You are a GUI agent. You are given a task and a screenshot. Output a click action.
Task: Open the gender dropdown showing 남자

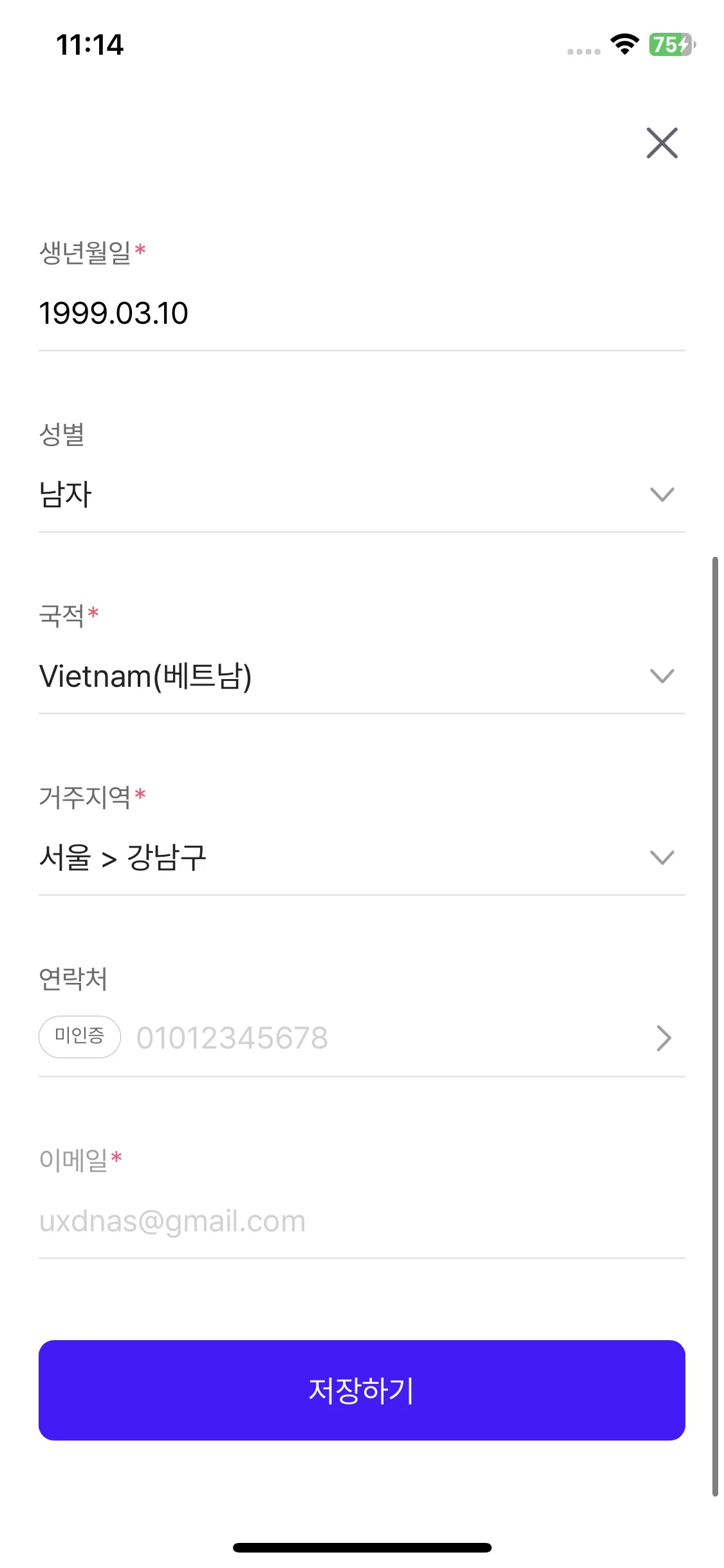(362, 495)
